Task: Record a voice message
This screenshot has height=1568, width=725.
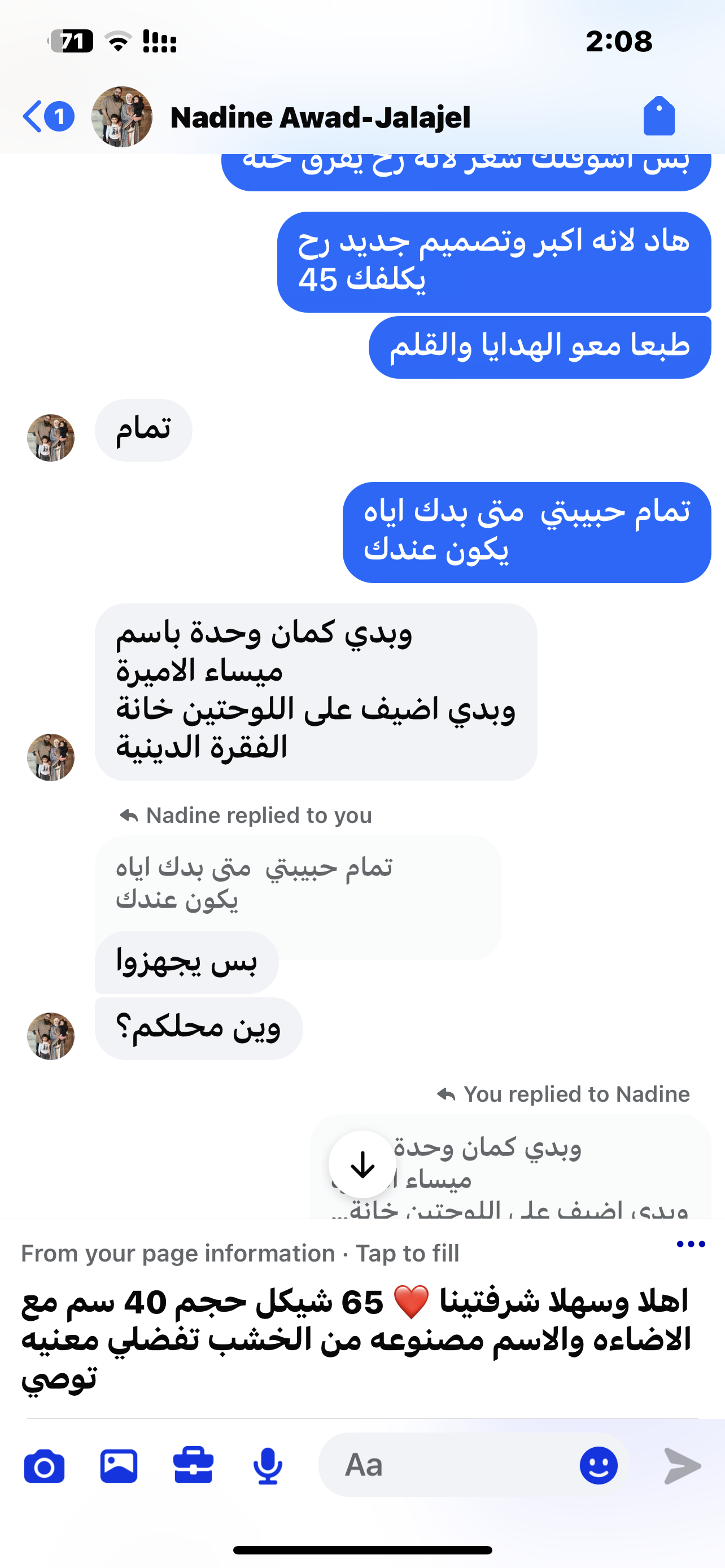Action: click(x=268, y=1466)
